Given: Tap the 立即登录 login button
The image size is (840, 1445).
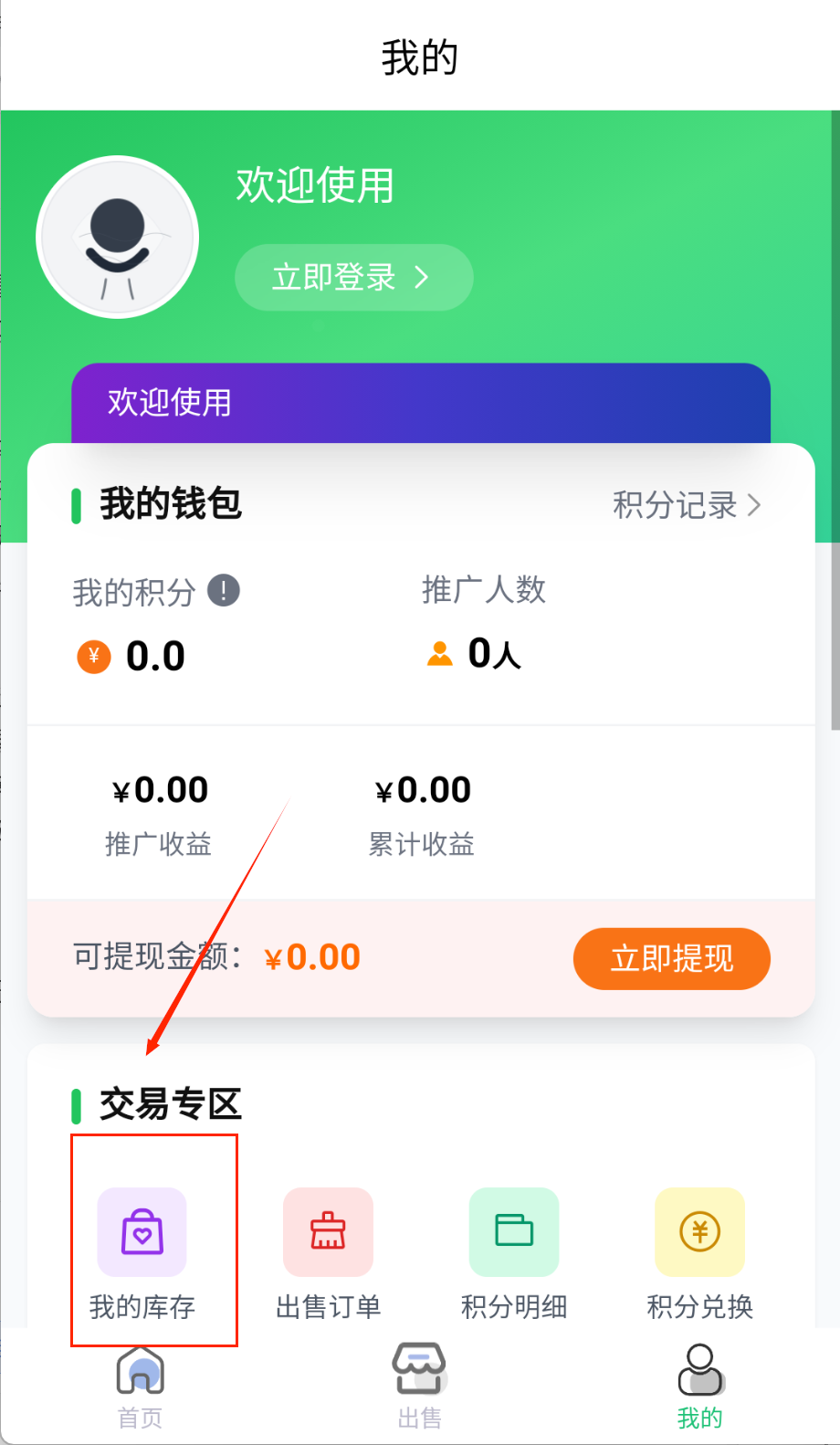Looking at the screenshot, I should point(353,278).
